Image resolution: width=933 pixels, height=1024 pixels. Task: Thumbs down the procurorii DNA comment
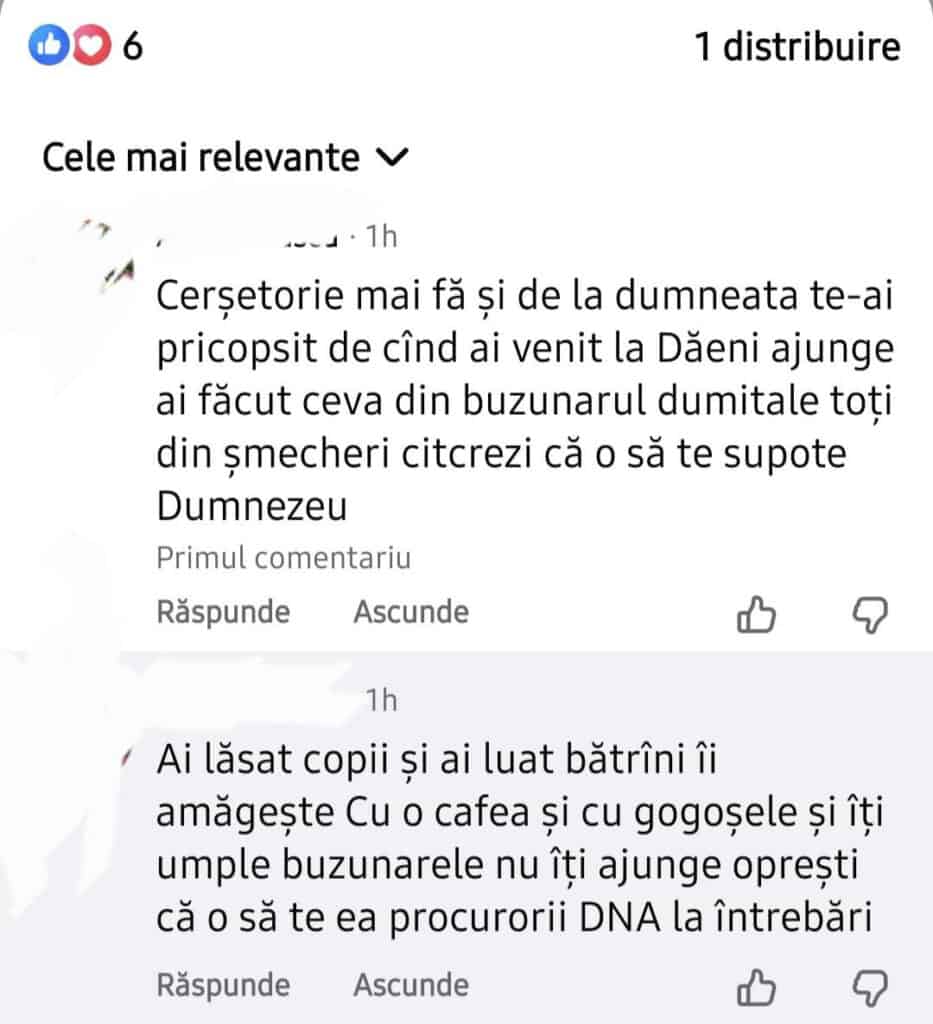[x=869, y=988]
